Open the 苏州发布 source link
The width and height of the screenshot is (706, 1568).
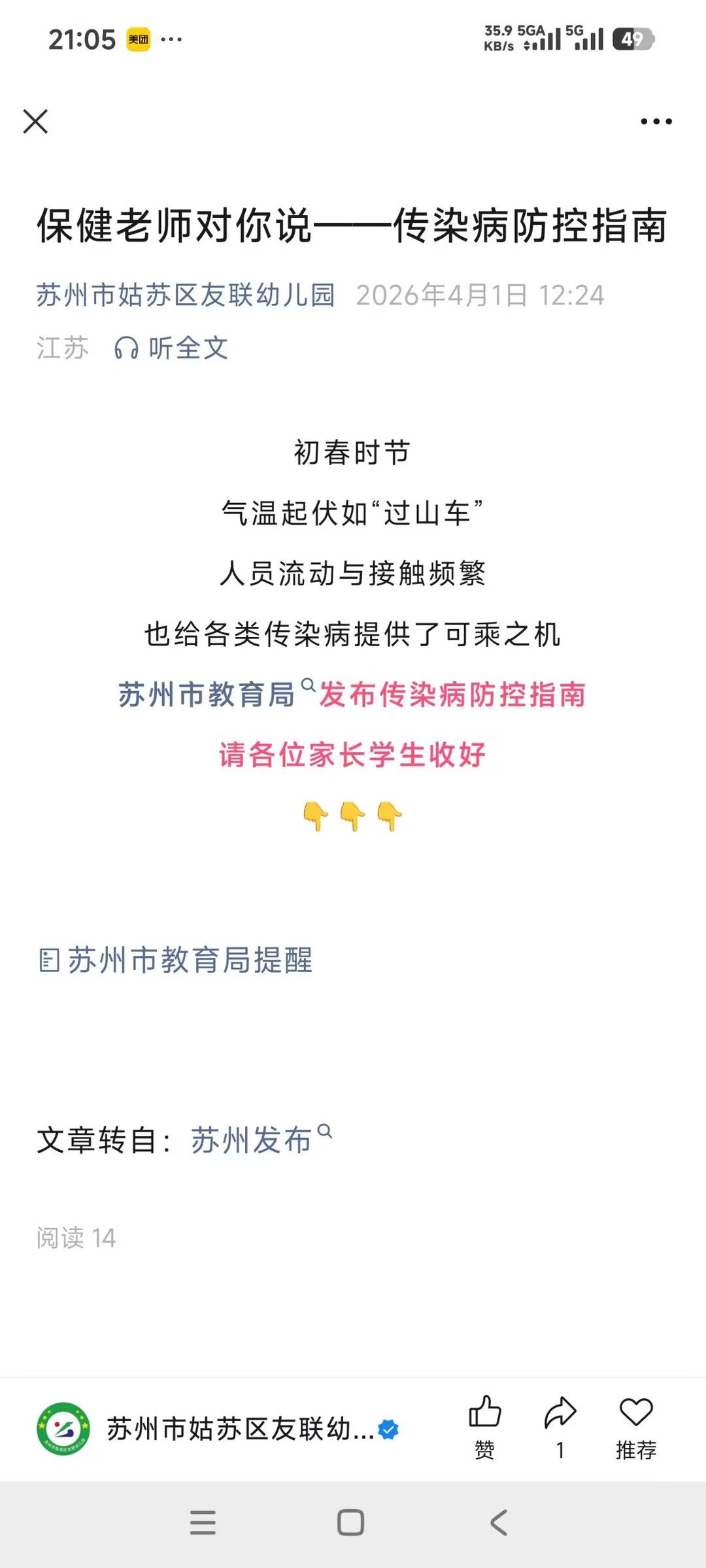[x=252, y=1141]
